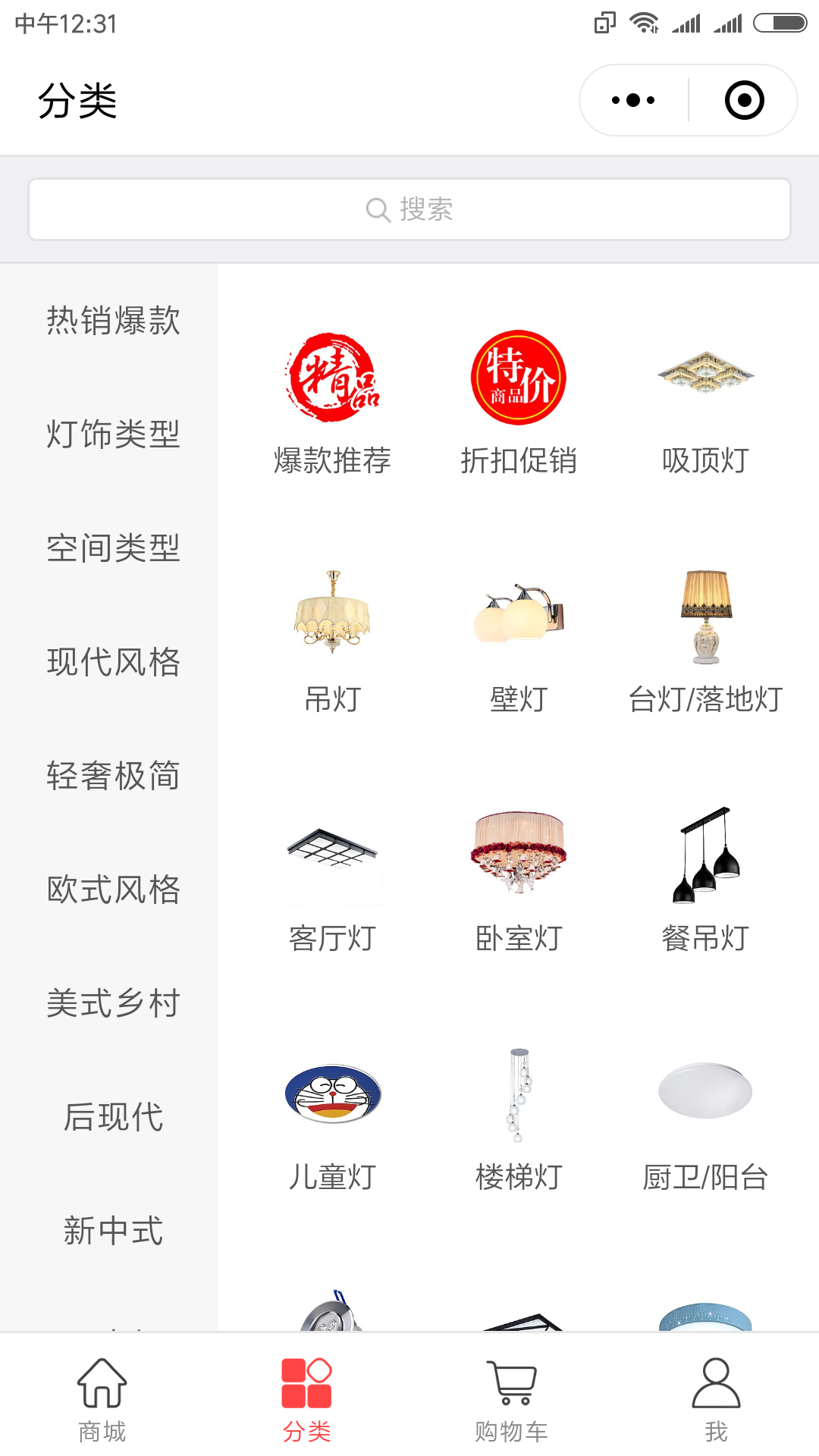Browse 儿童灯 kids lamps

pyautogui.click(x=332, y=1120)
